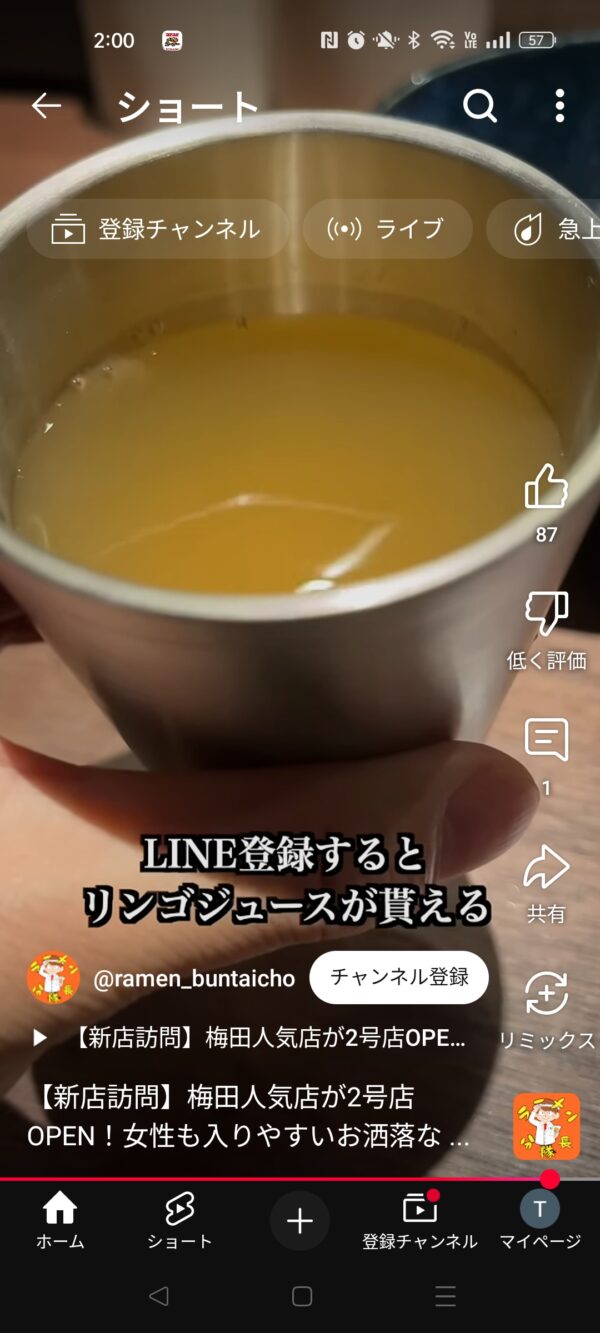This screenshot has width=600, height=1333.
Task: Open the sound source thumbnail
Action: coord(546,1126)
